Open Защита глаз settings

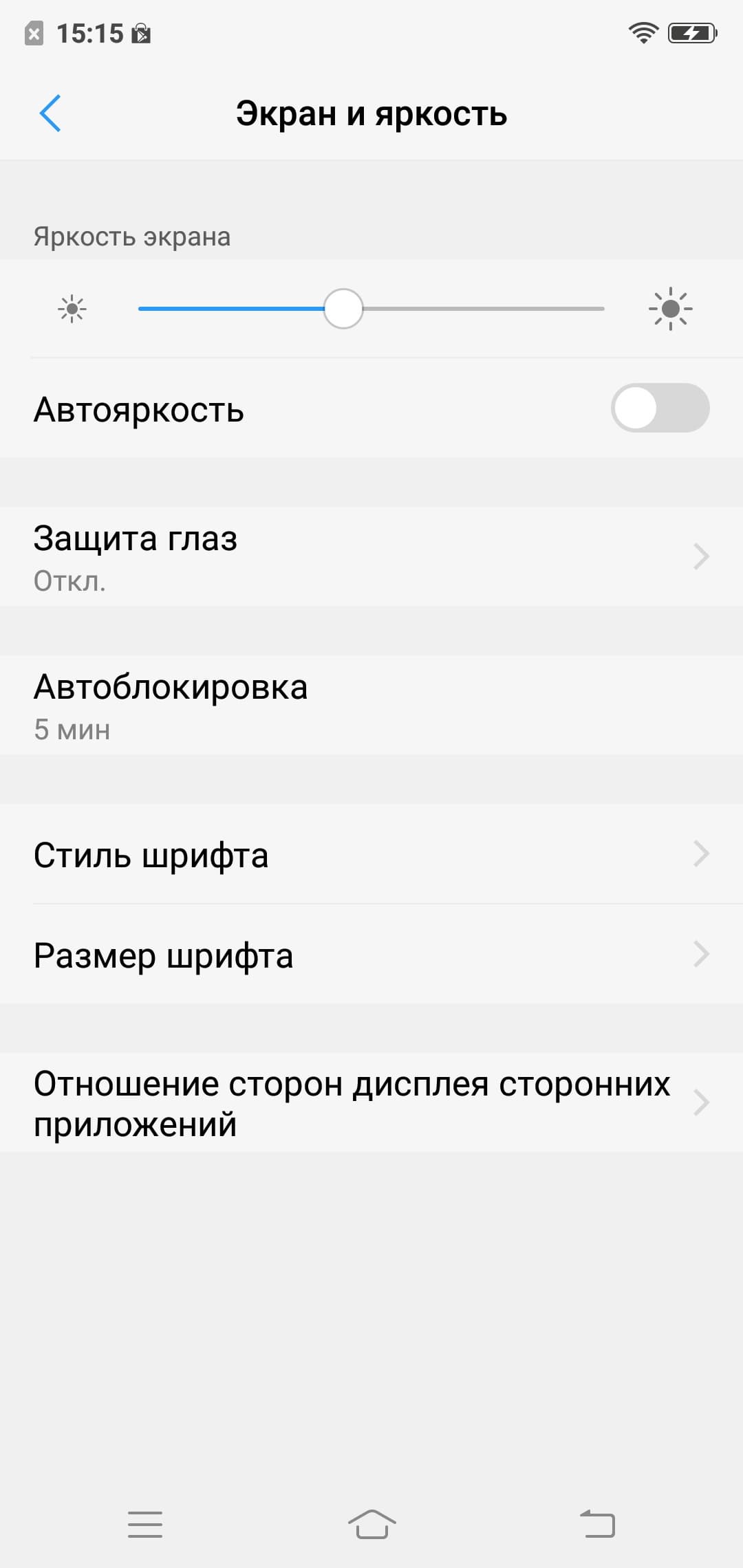point(371,556)
